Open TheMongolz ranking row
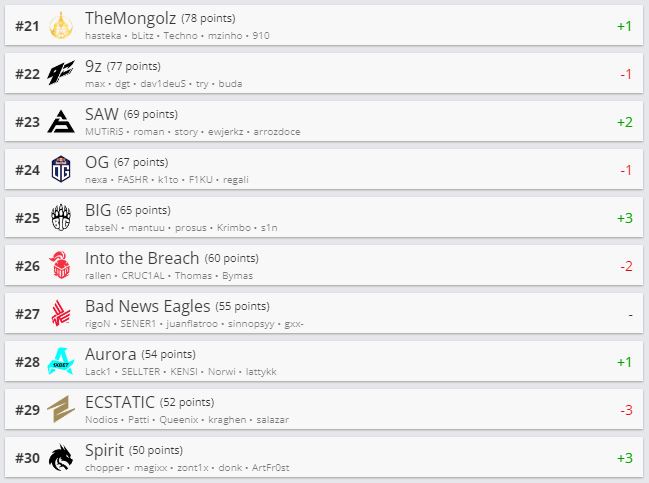 324,25
